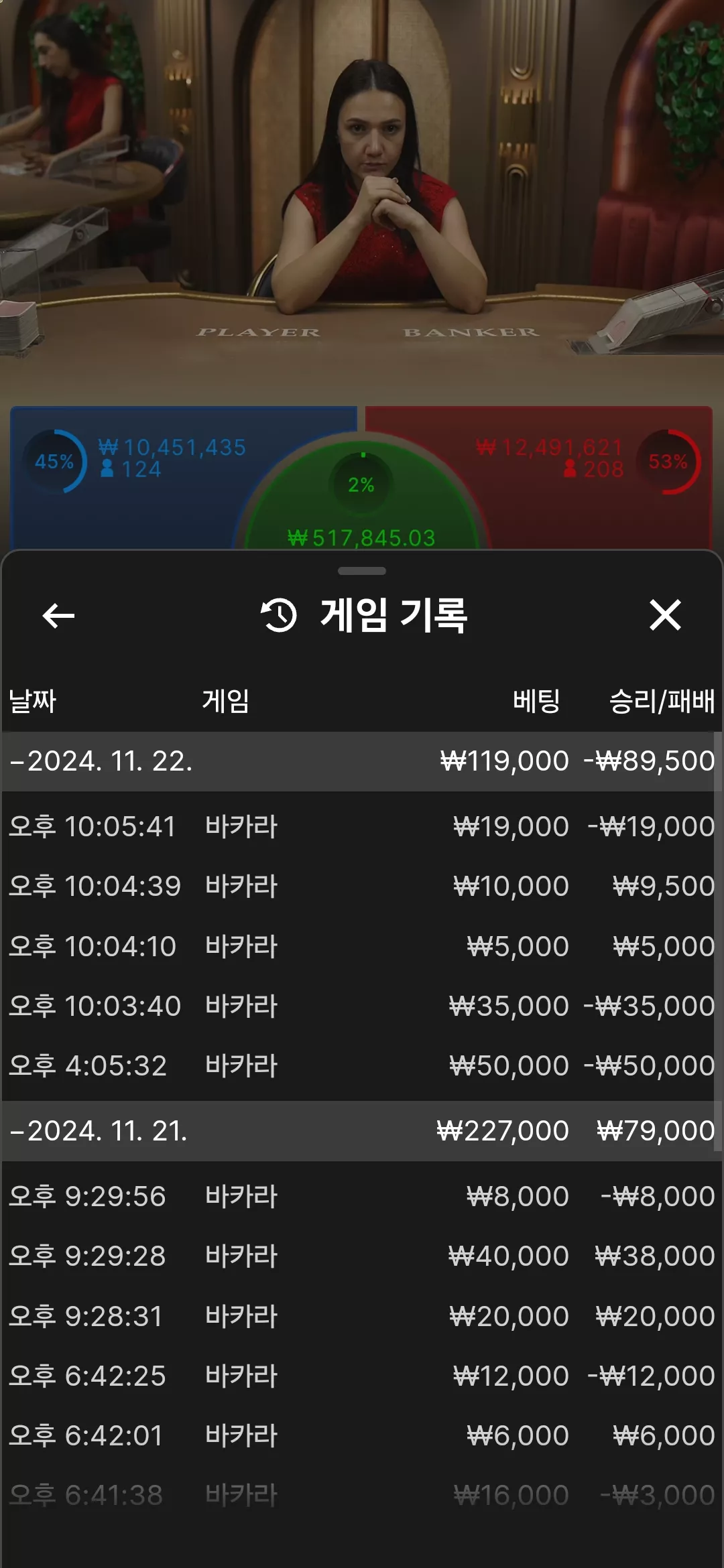Image resolution: width=724 pixels, height=1568 pixels.
Task: Open the 오후 6:42:01 바카라 record
Action: pos(361,1435)
